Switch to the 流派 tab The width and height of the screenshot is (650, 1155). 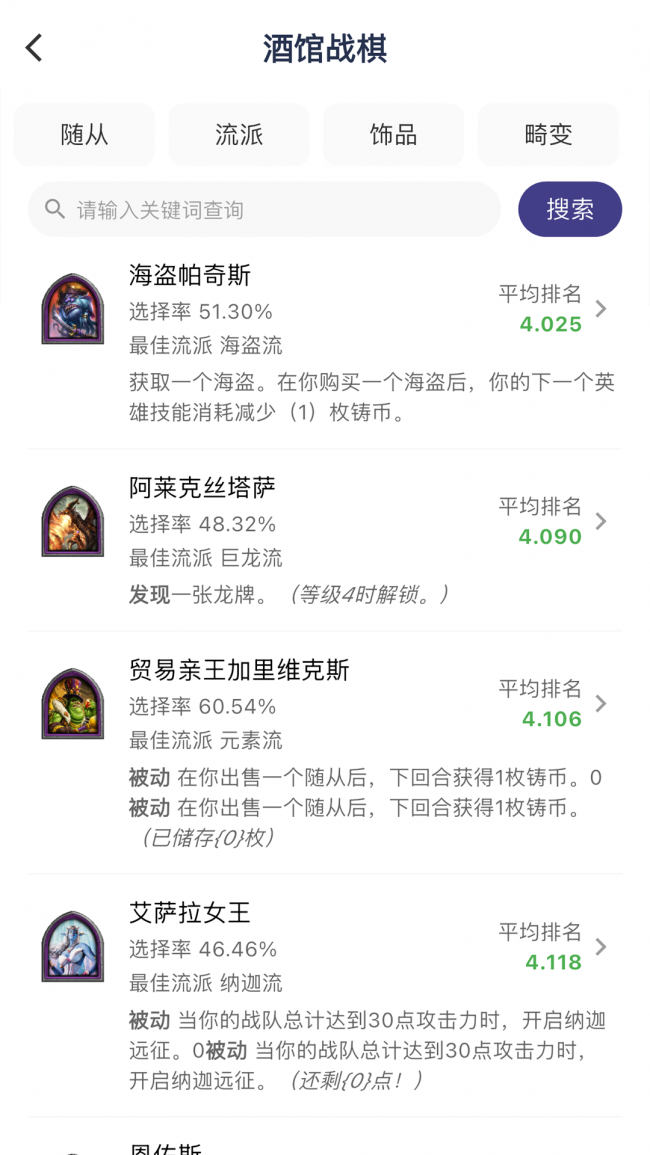click(239, 134)
